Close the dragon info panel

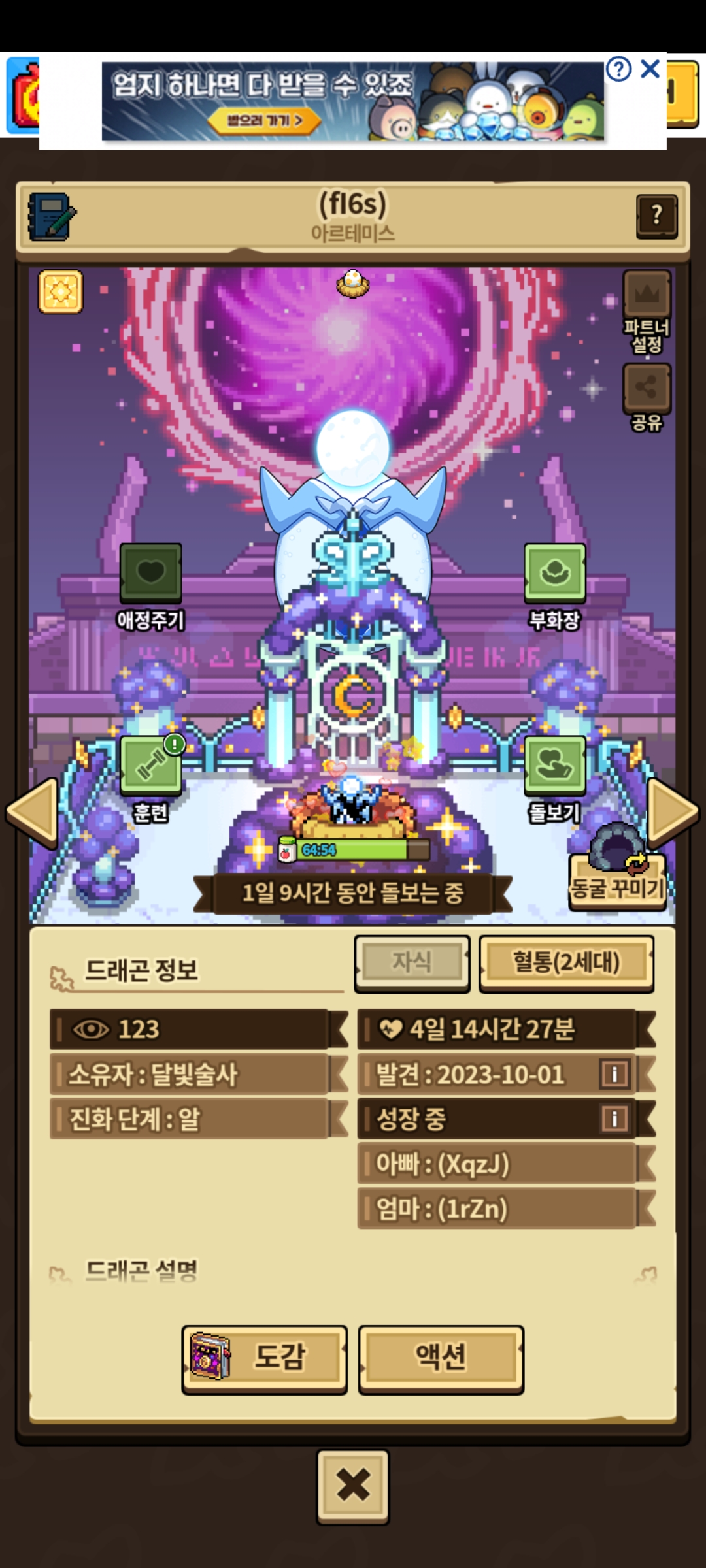353,1486
